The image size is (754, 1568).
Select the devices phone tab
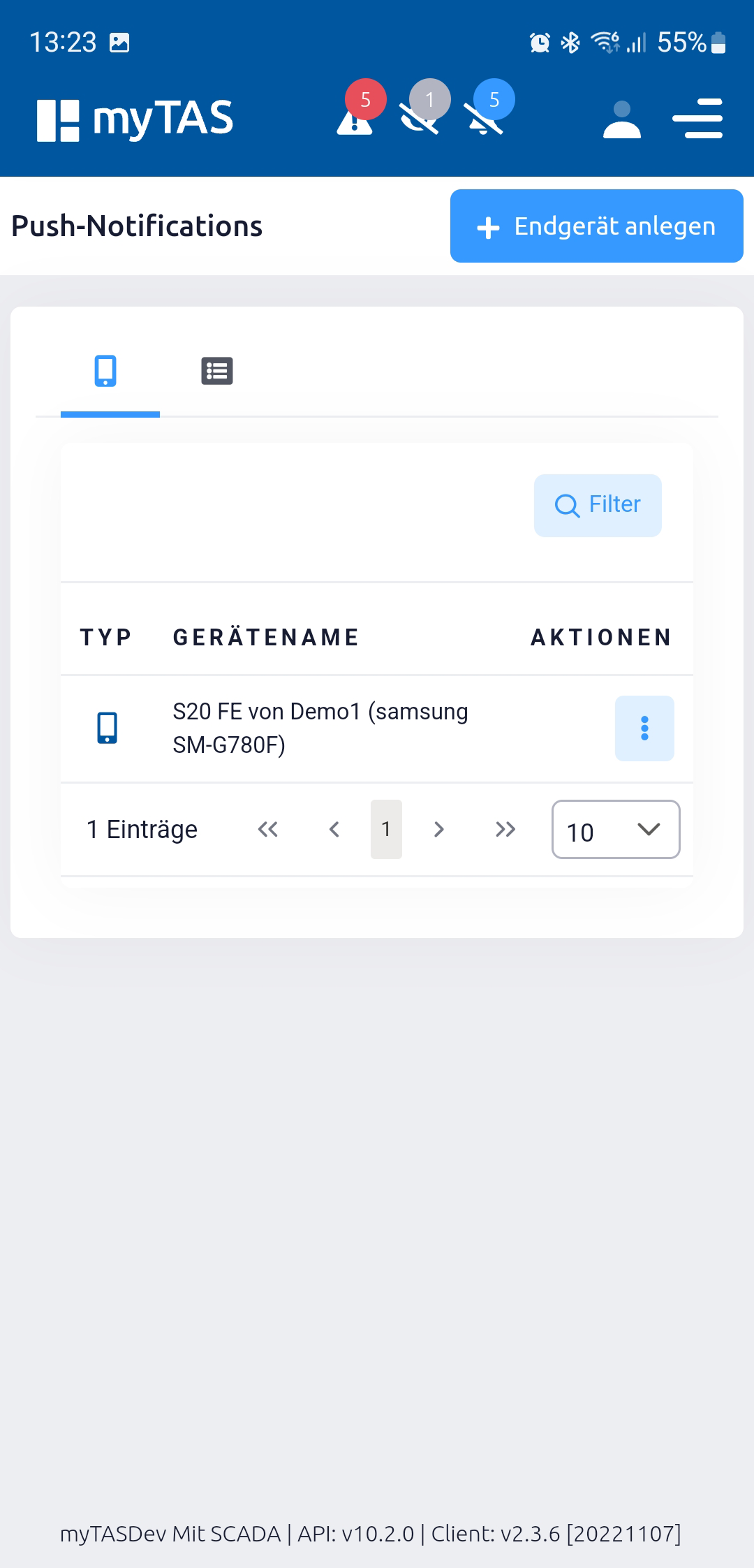point(106,371)
